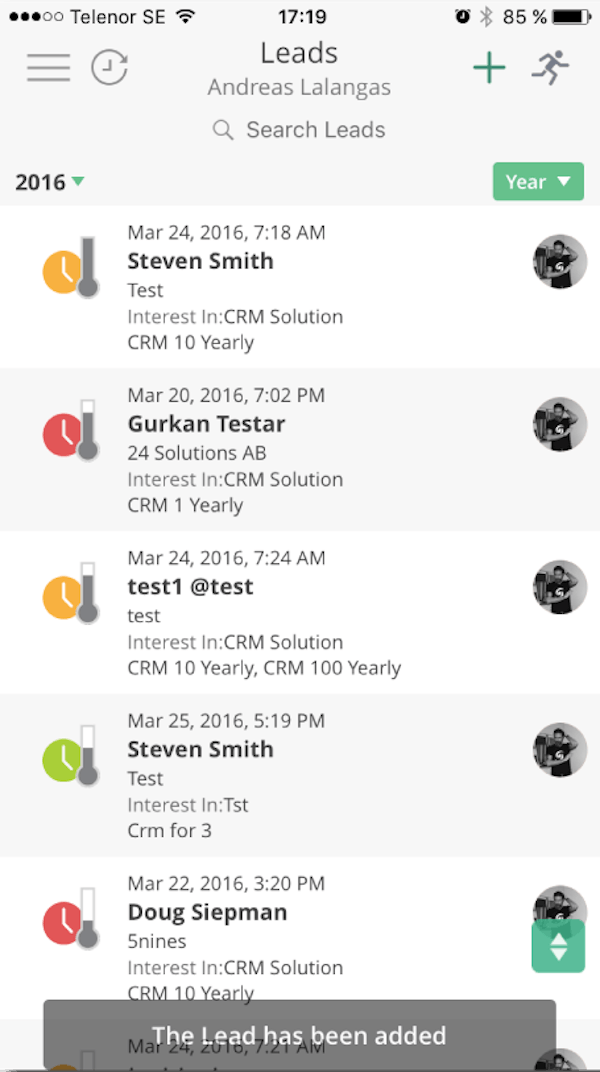Open the test1 @test lead
This screenshot has width=600, height=1072.
pyautogui.click(x=300, y=612)
